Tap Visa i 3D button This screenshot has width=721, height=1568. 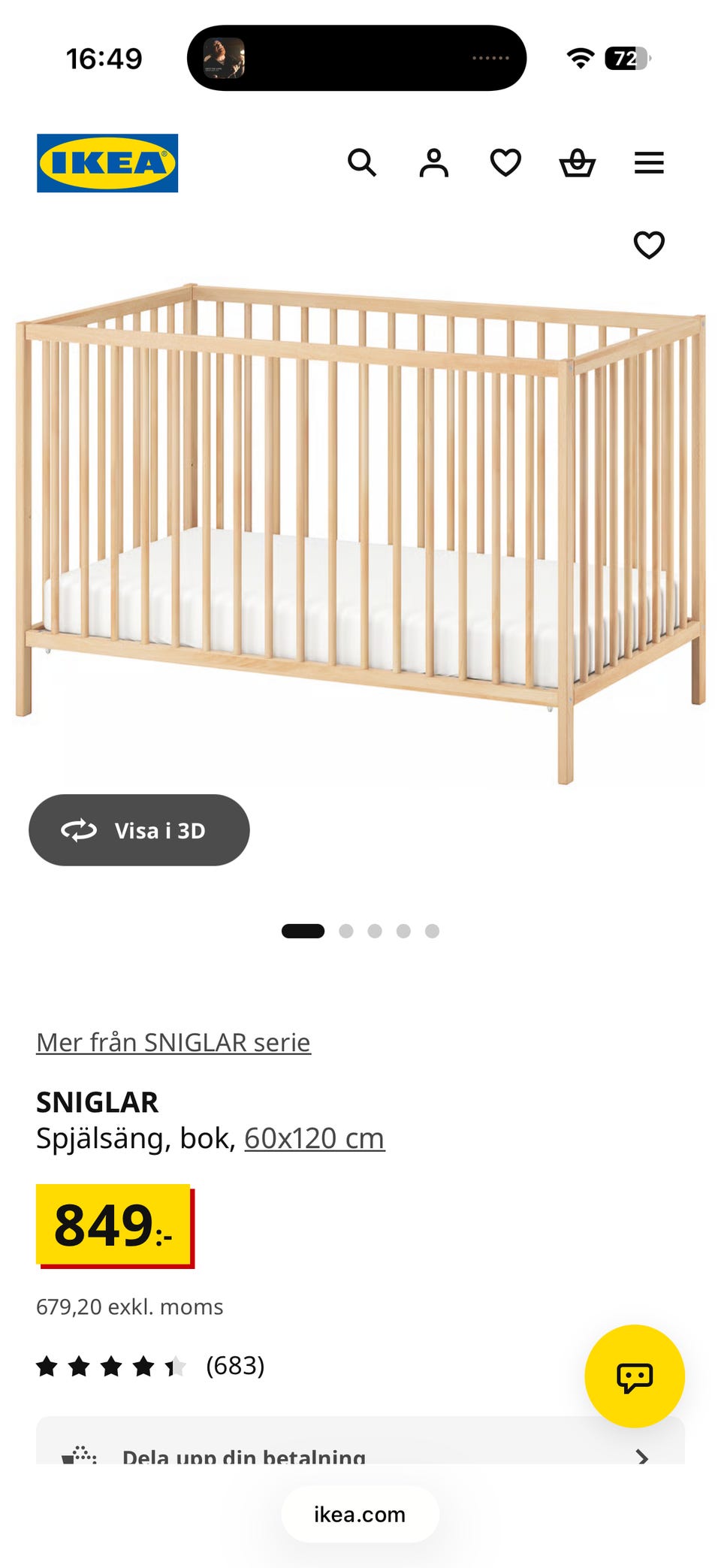click(x=139, y=829)
